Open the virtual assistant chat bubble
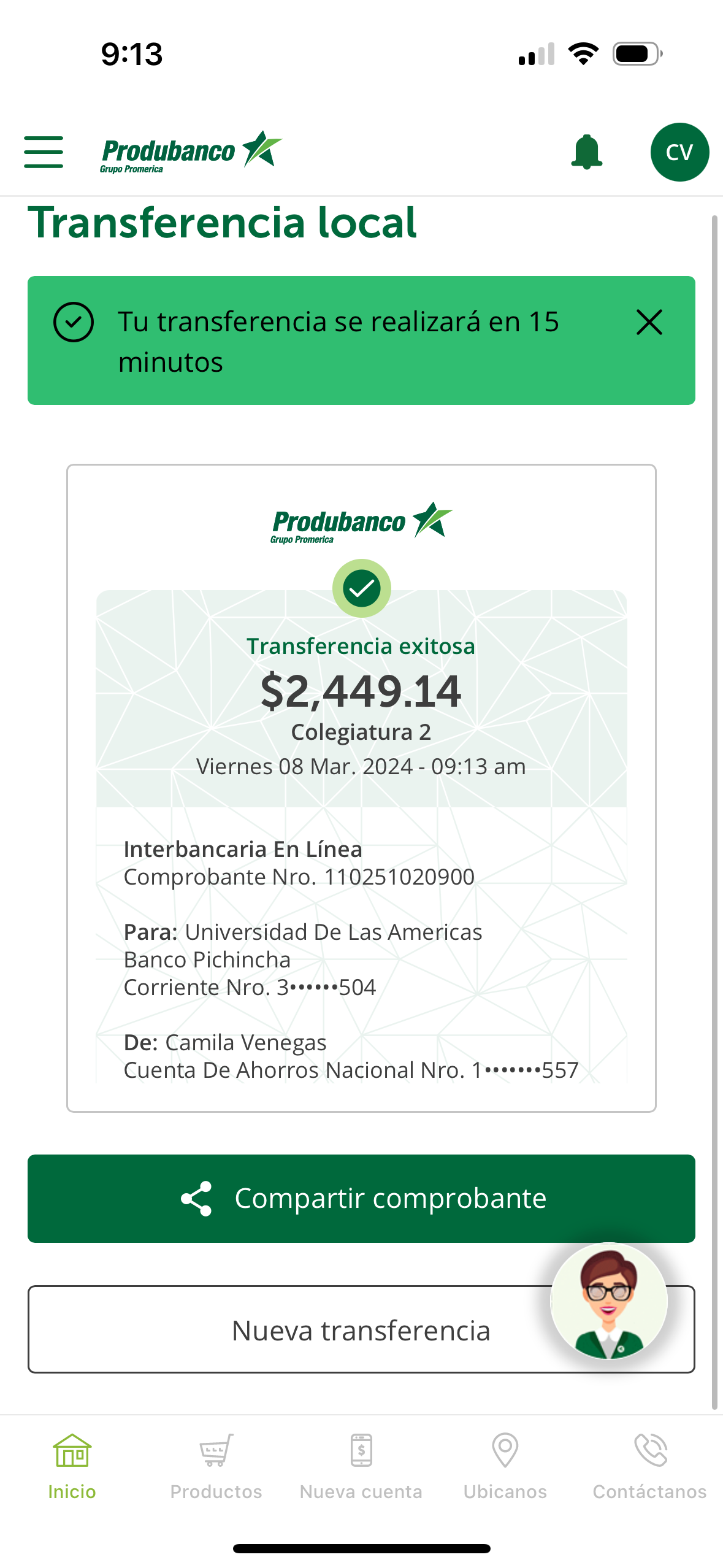 pos(608,1301)
